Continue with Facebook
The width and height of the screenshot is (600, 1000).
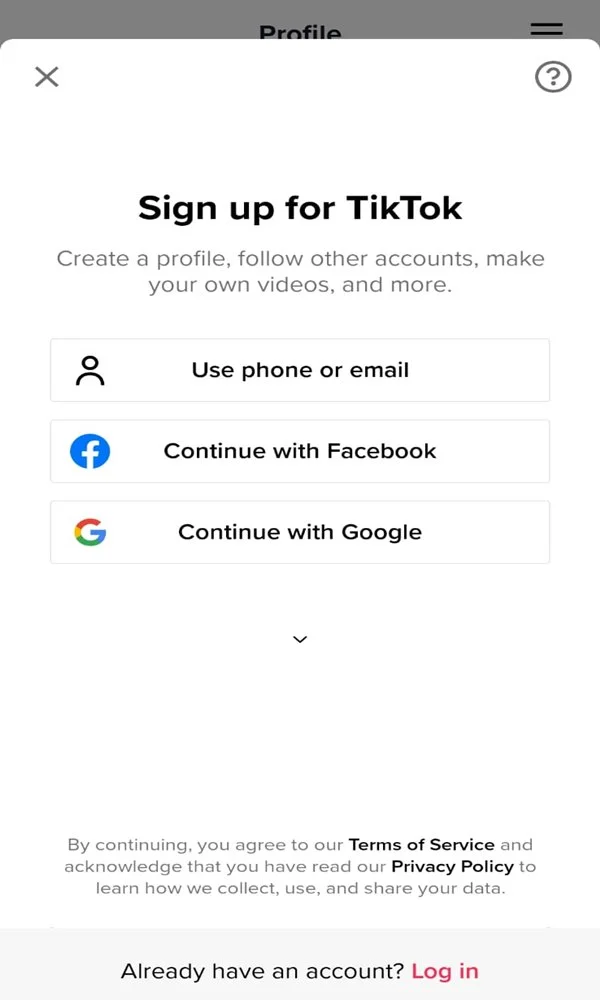pos(300,451)
